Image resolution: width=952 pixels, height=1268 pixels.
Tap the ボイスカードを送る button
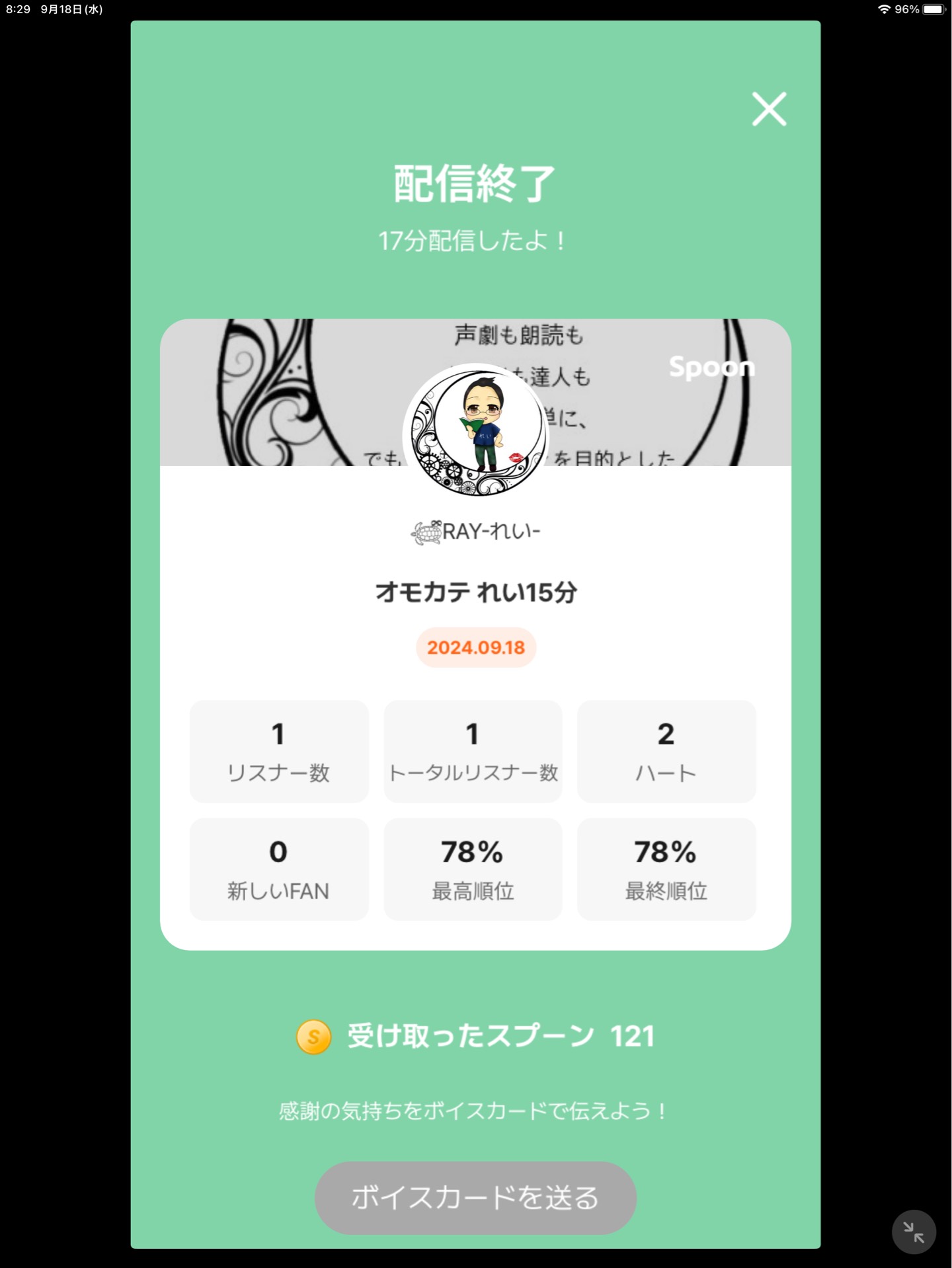475,1197
